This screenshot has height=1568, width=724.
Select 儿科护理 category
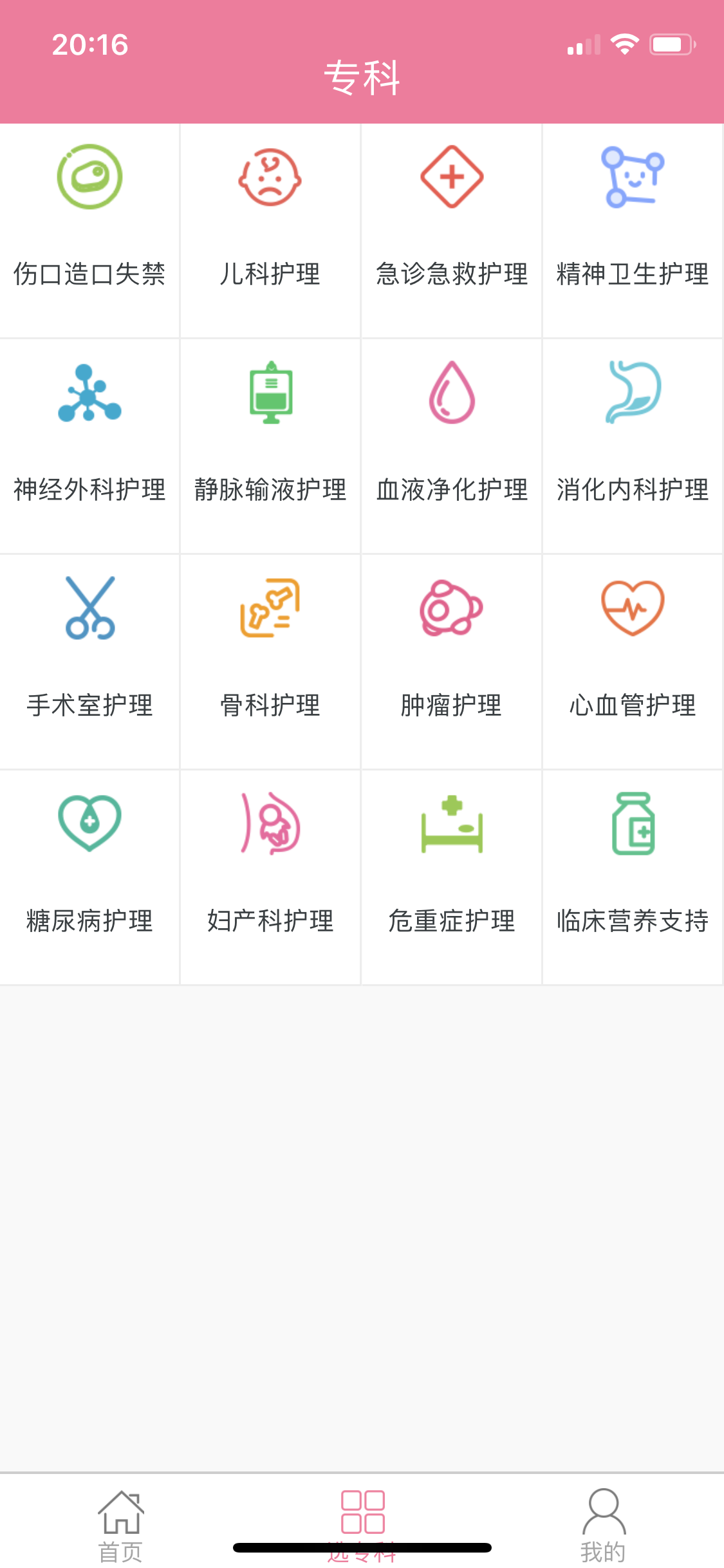(x=270, y=230)
